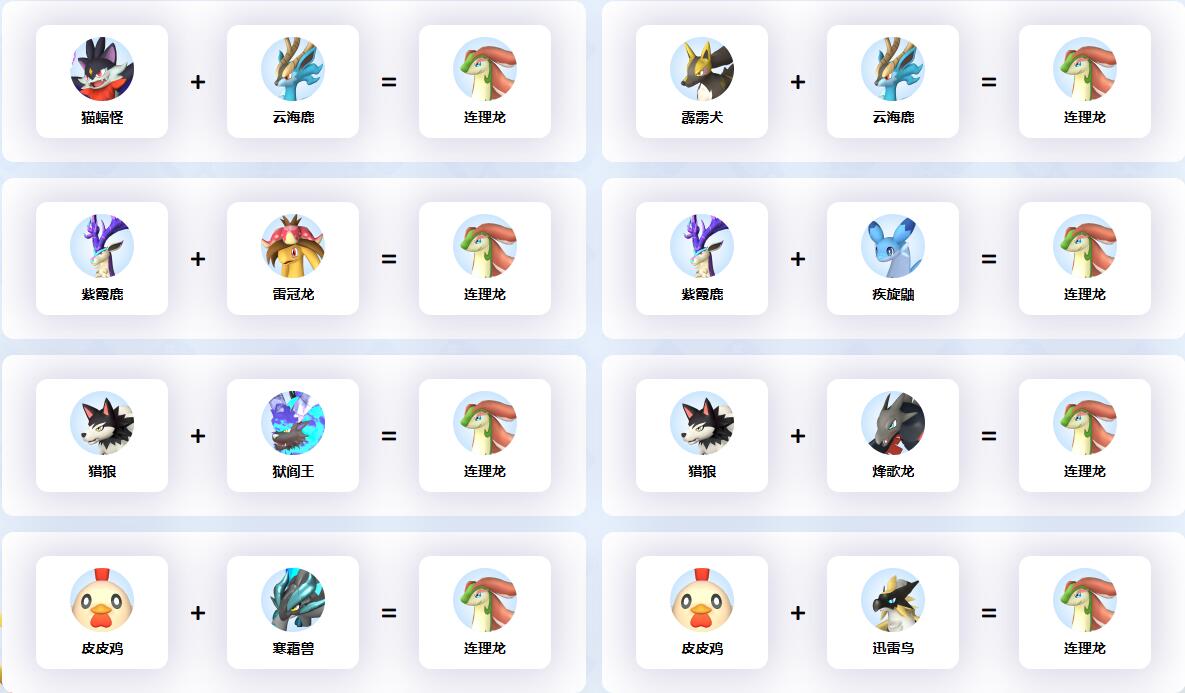Open the 猫蝠怪 pal card
1185x693 pixels.
point(102,82)
